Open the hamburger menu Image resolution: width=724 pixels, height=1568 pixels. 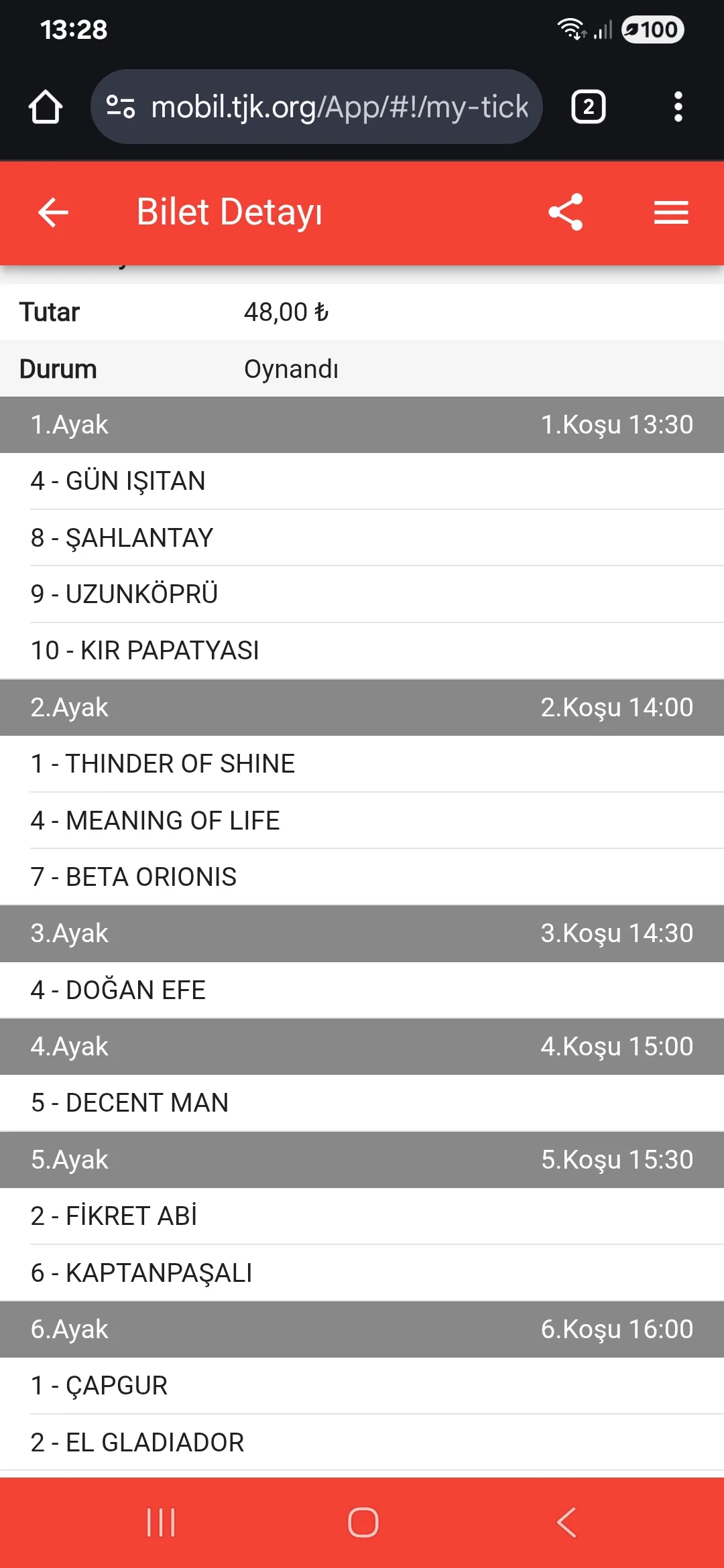tap(670, 212)
